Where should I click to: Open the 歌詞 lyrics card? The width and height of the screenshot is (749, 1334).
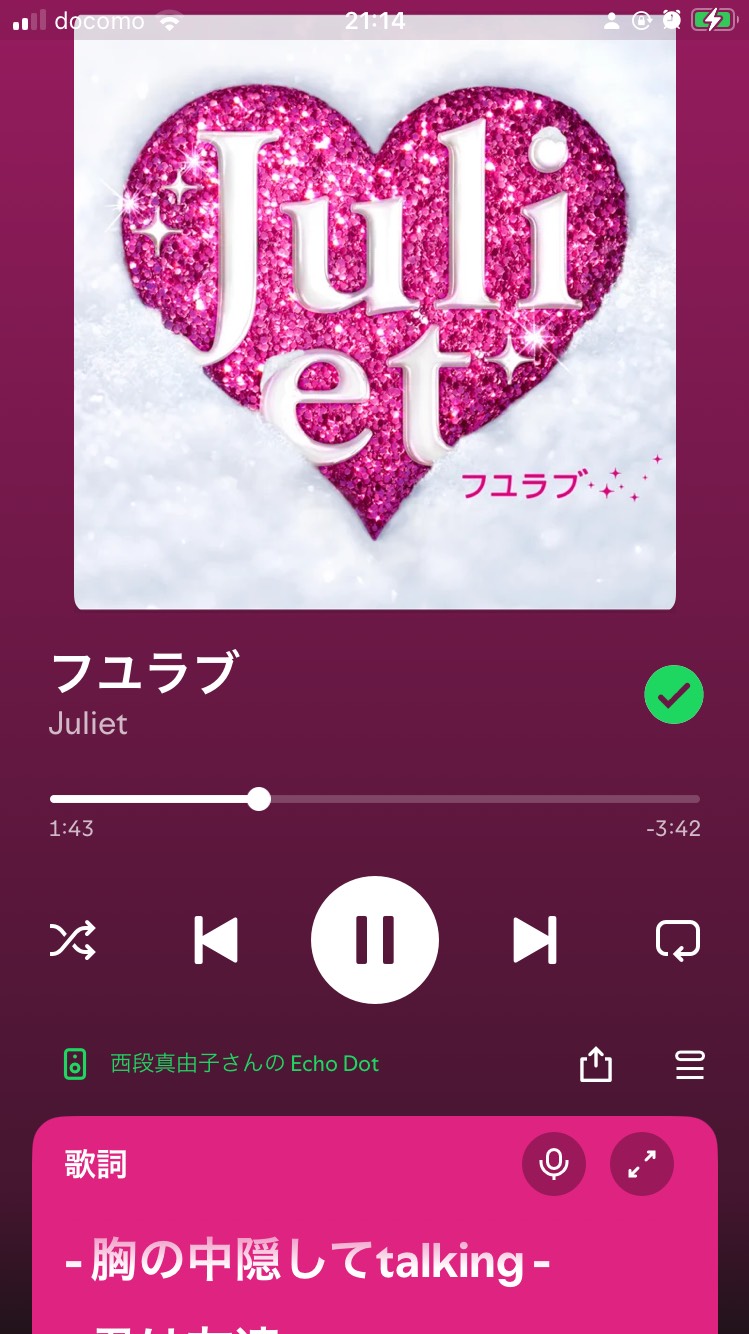[x=96, y=1165]
